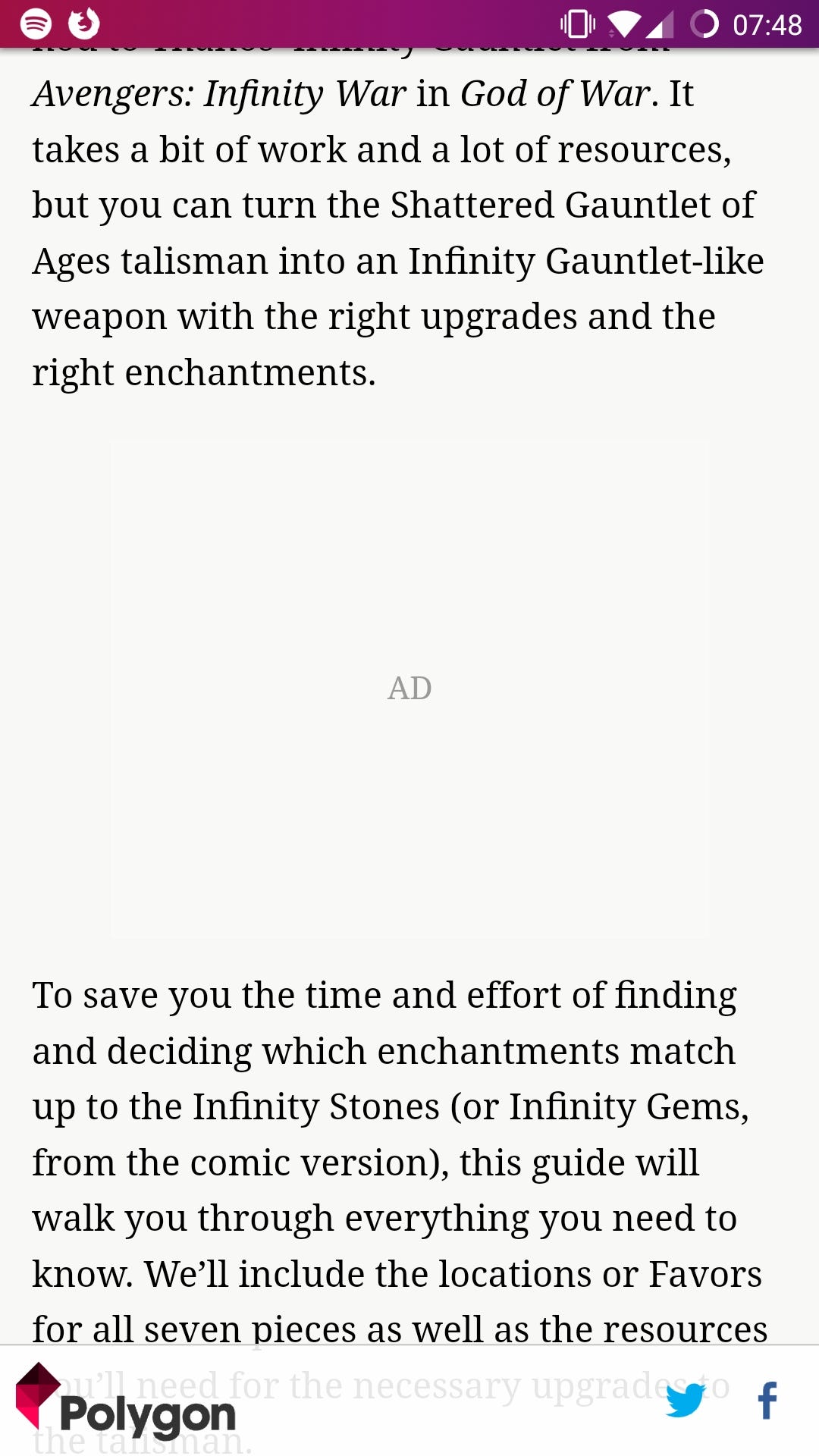Share the article on Facebook
This screenshot has height=1456, width=819.
[x=767, y=1400]
